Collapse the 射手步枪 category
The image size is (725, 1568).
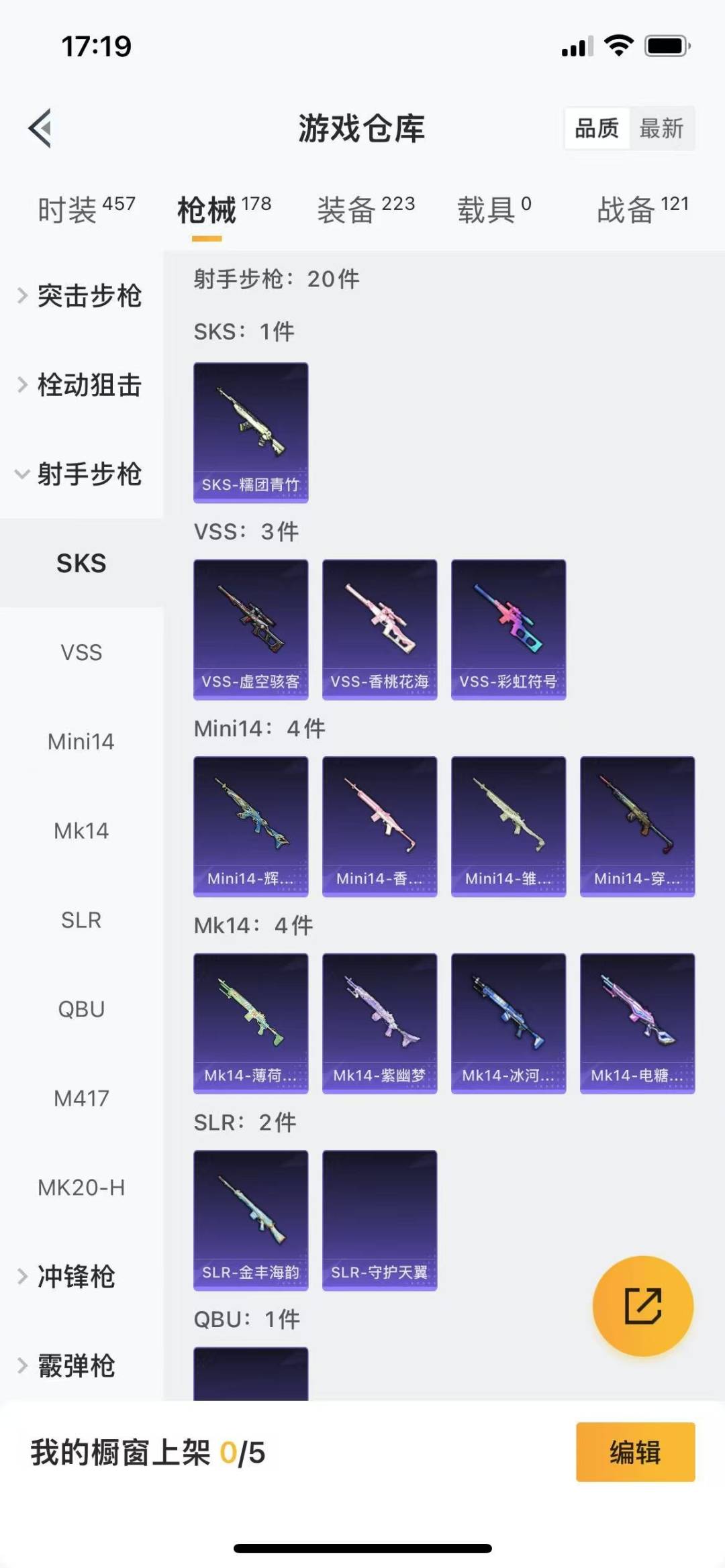(x=81, y=474)
